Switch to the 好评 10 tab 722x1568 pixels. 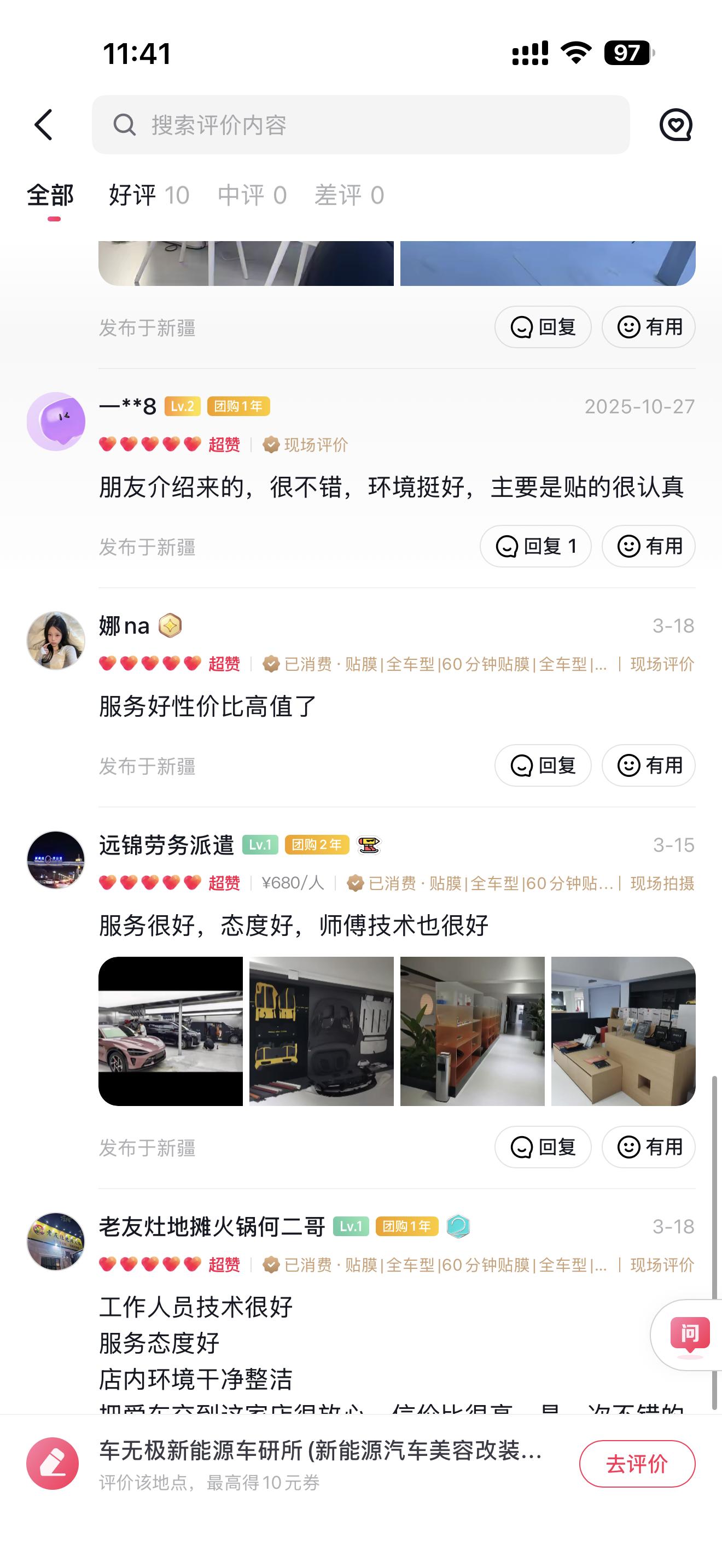click(149, 195)
